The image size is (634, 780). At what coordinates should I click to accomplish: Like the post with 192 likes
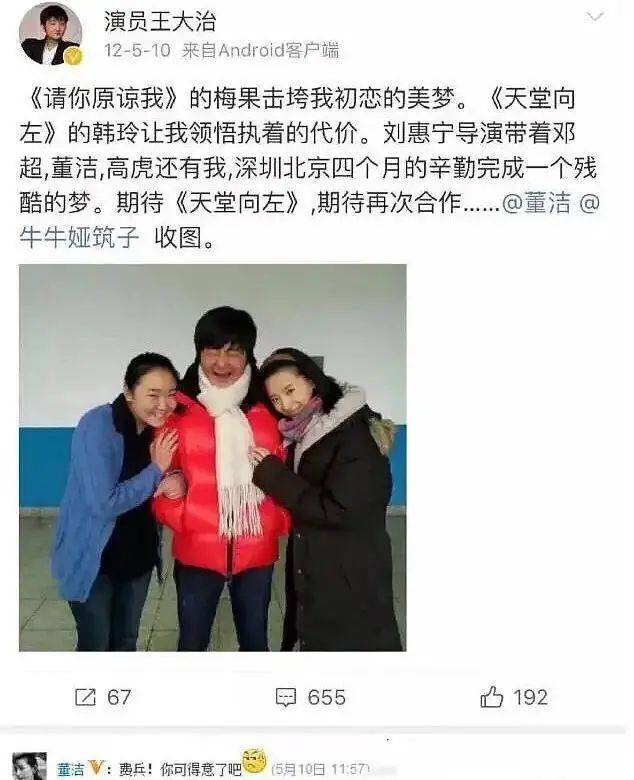(x=514, y=697)
